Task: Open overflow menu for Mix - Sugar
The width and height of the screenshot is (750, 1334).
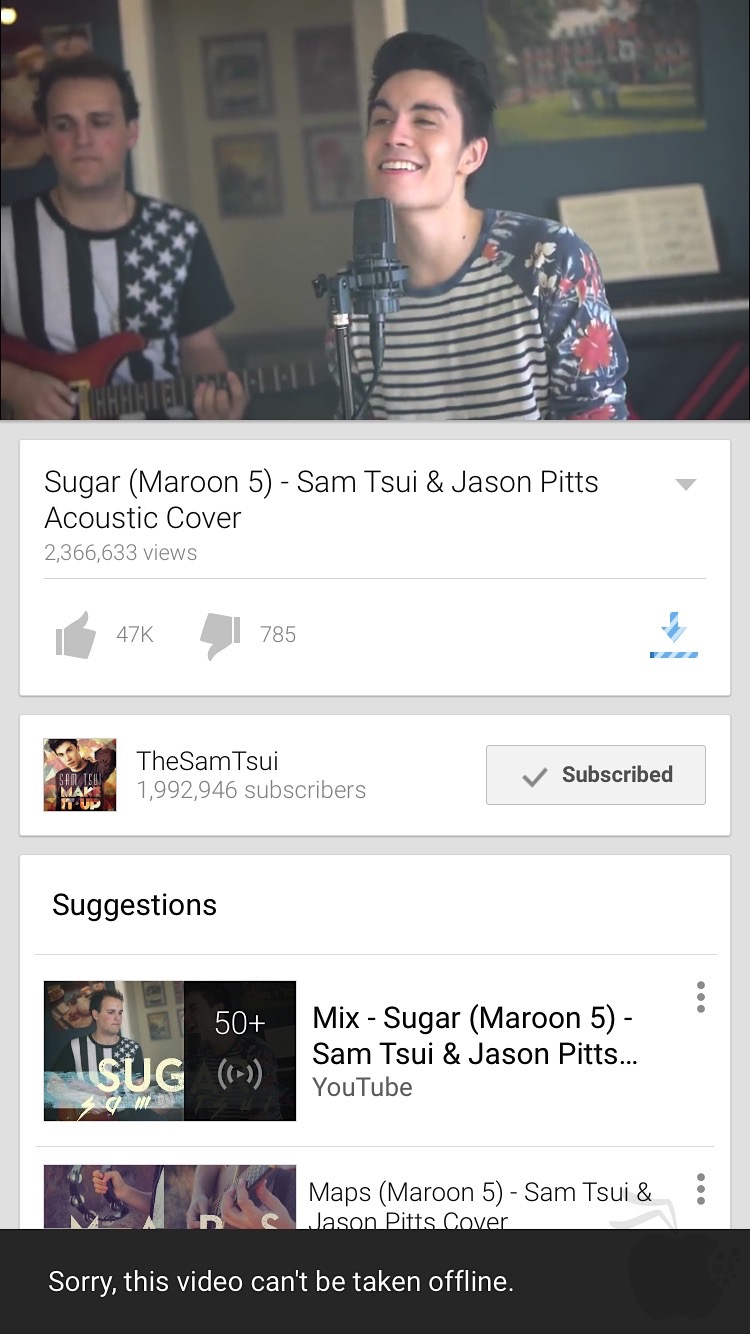Action: coord(700,997)
